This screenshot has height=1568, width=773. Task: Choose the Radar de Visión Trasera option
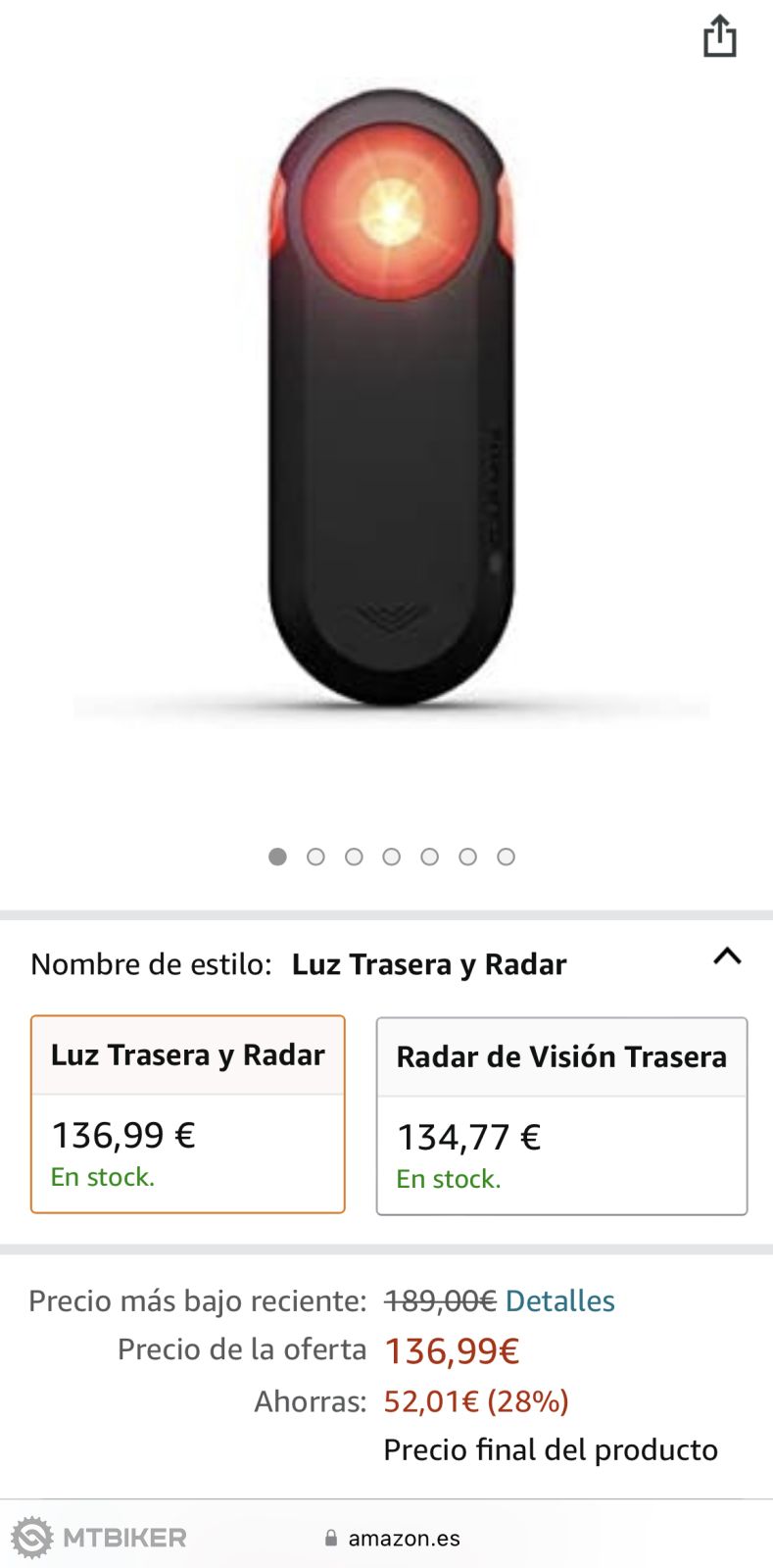click(561, 1116)
